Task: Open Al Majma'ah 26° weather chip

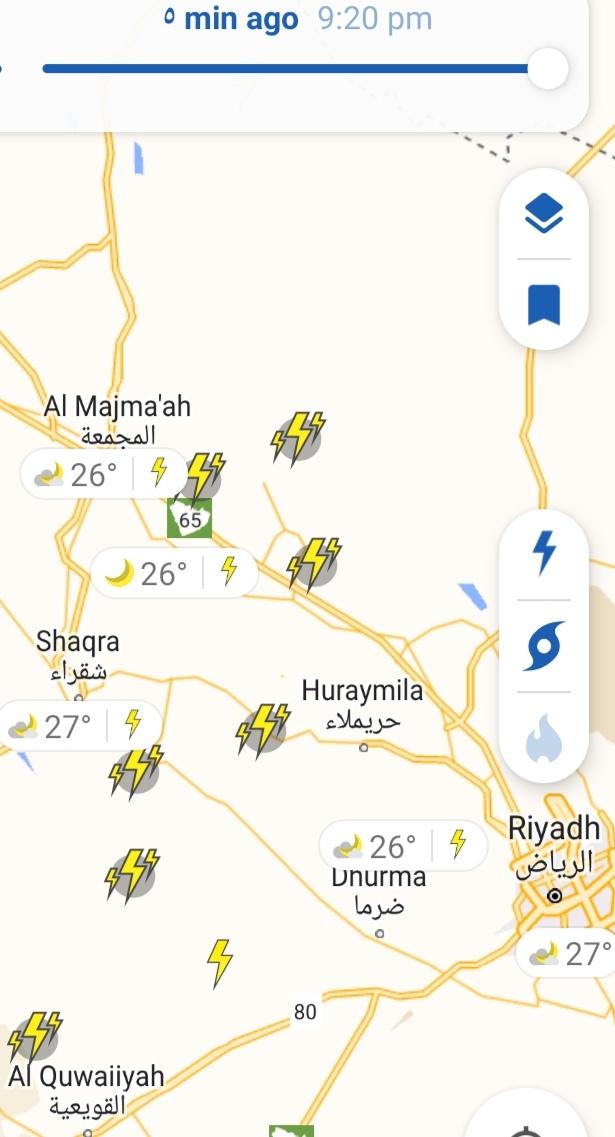Action: (x=104, y=474)
